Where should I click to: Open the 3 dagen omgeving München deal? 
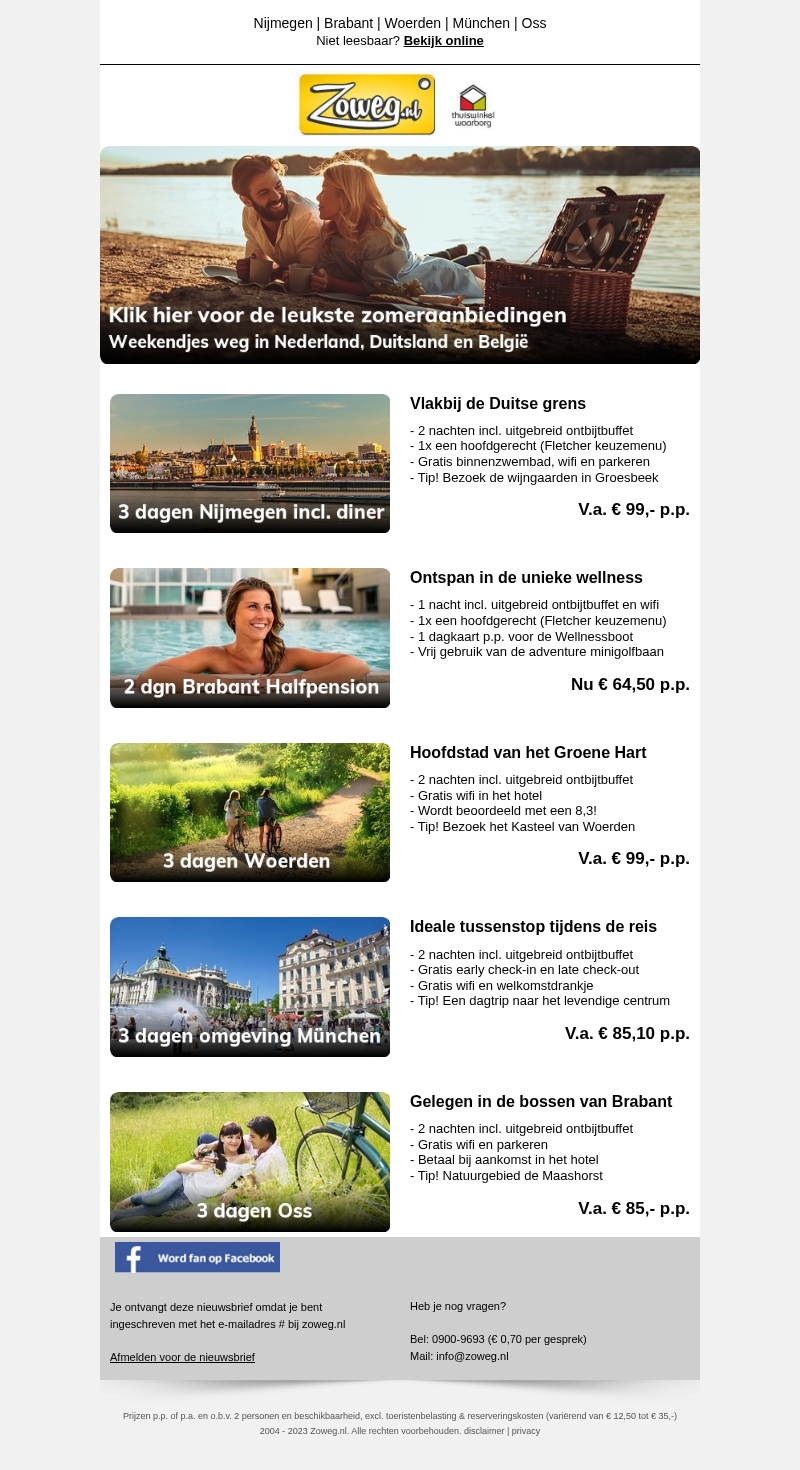250,987
